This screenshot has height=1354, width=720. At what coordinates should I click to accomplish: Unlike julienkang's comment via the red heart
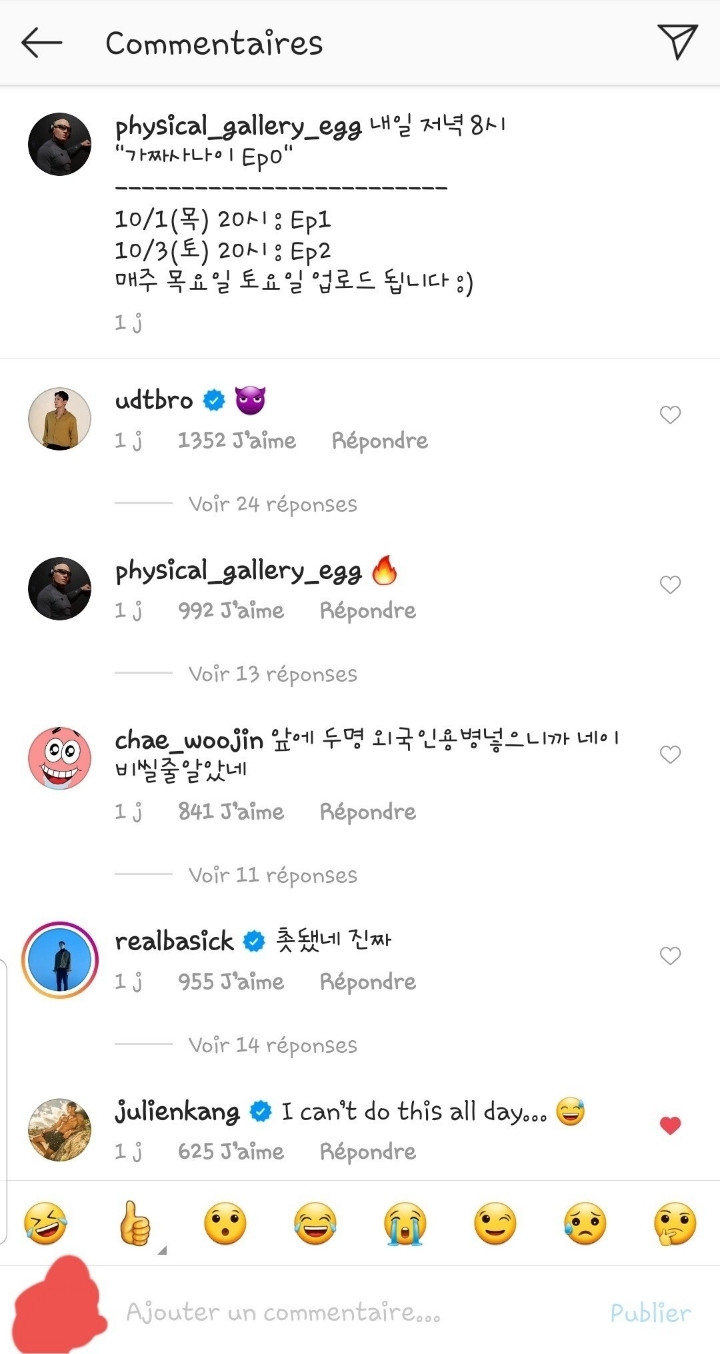(671, 1124)
